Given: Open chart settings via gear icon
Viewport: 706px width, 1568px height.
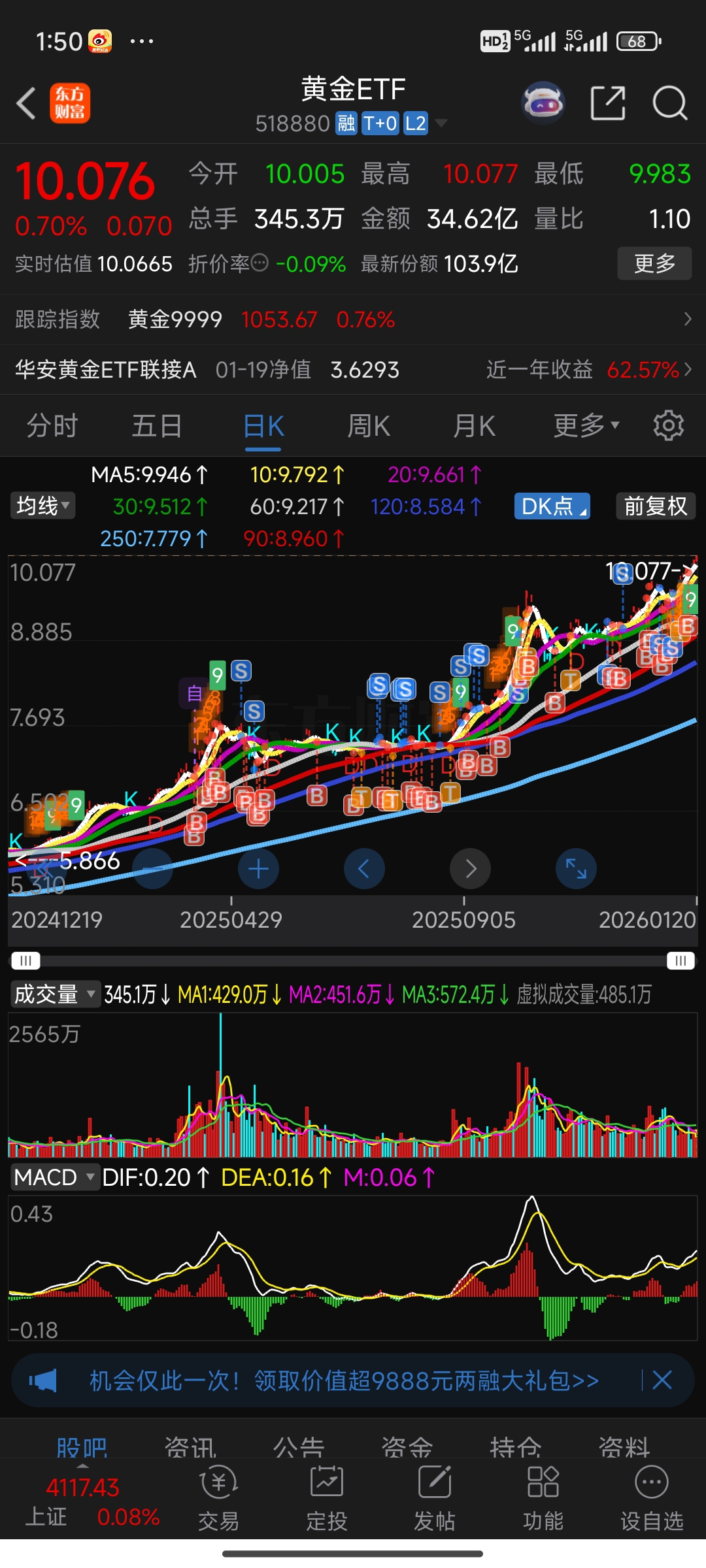Looking at the screenshot, I should click(x=668, y=425).
